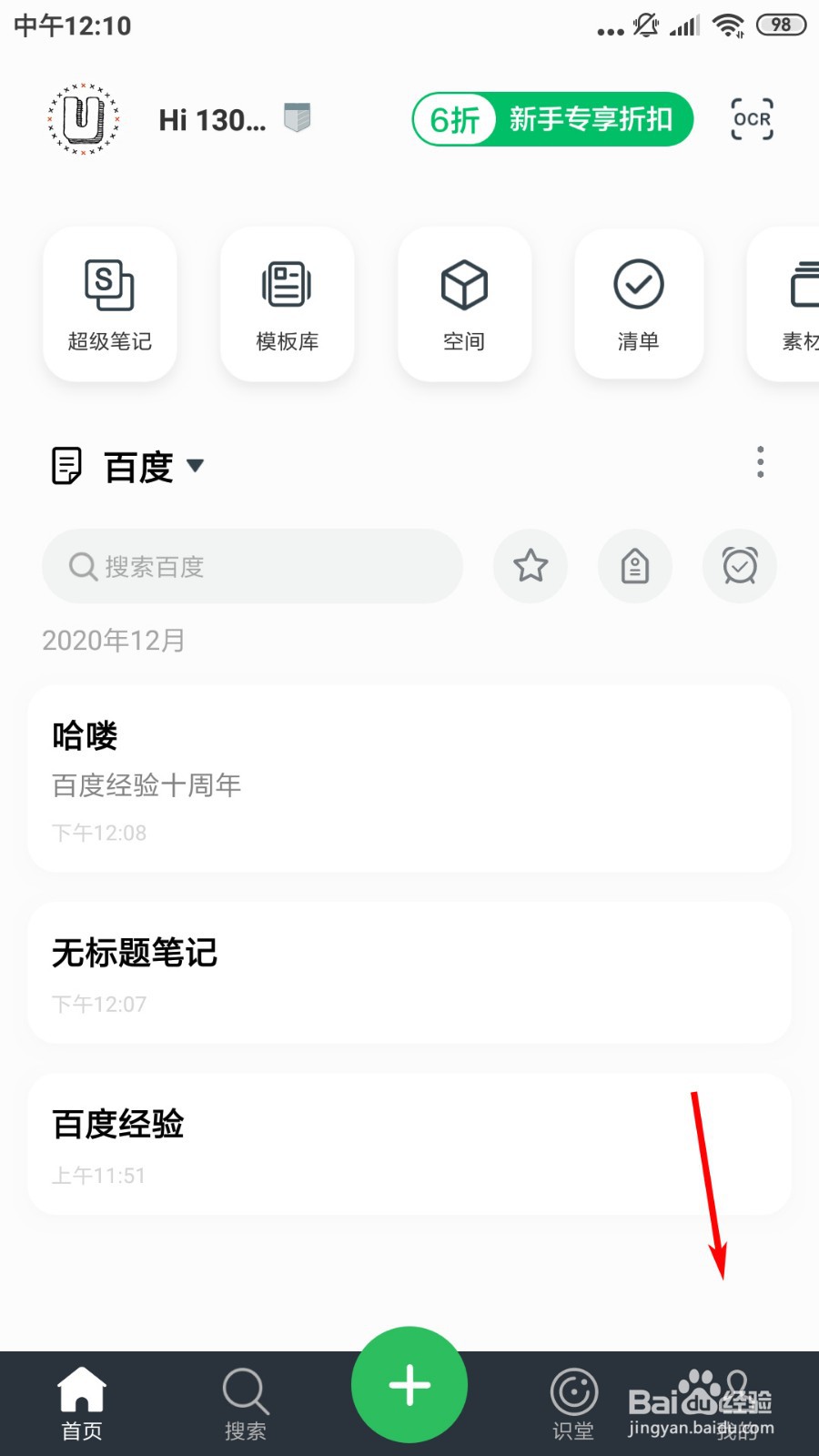
Task: Click the 搜索百度 search field
Action: [x=251, y=566]
